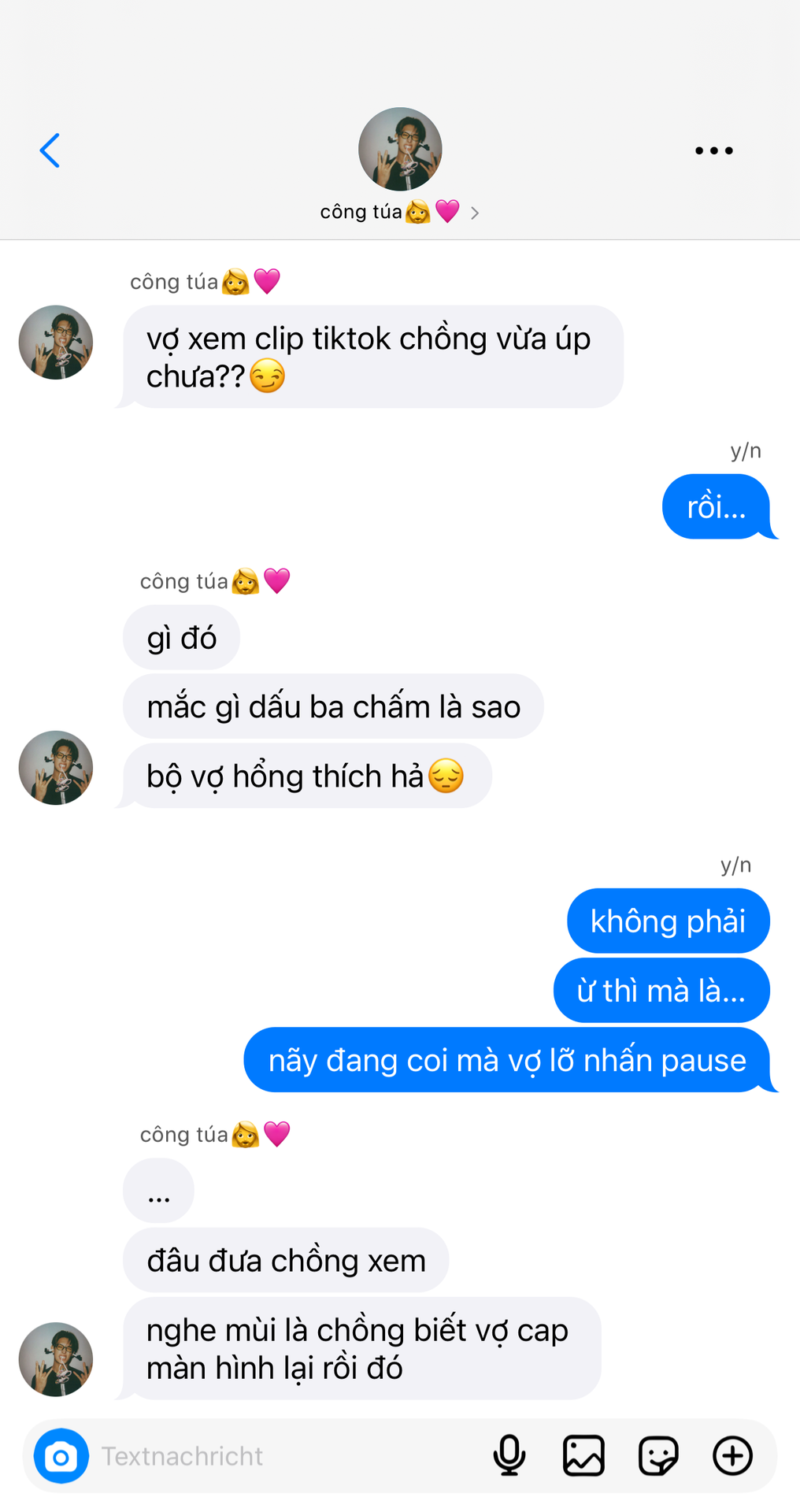Open the photo gallery picker
800x1512 pixels.
point(583,1455)
